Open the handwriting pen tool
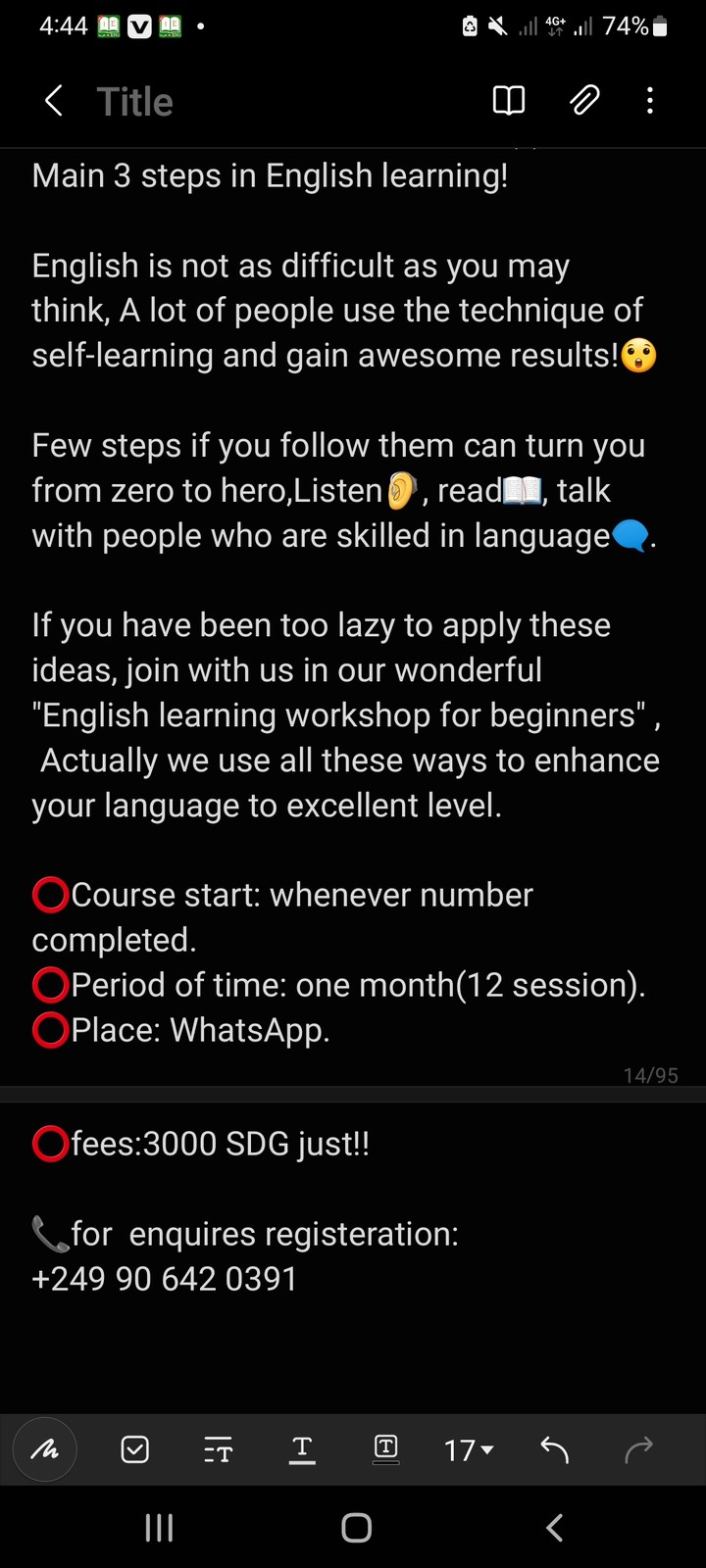 click(45, 1449)
